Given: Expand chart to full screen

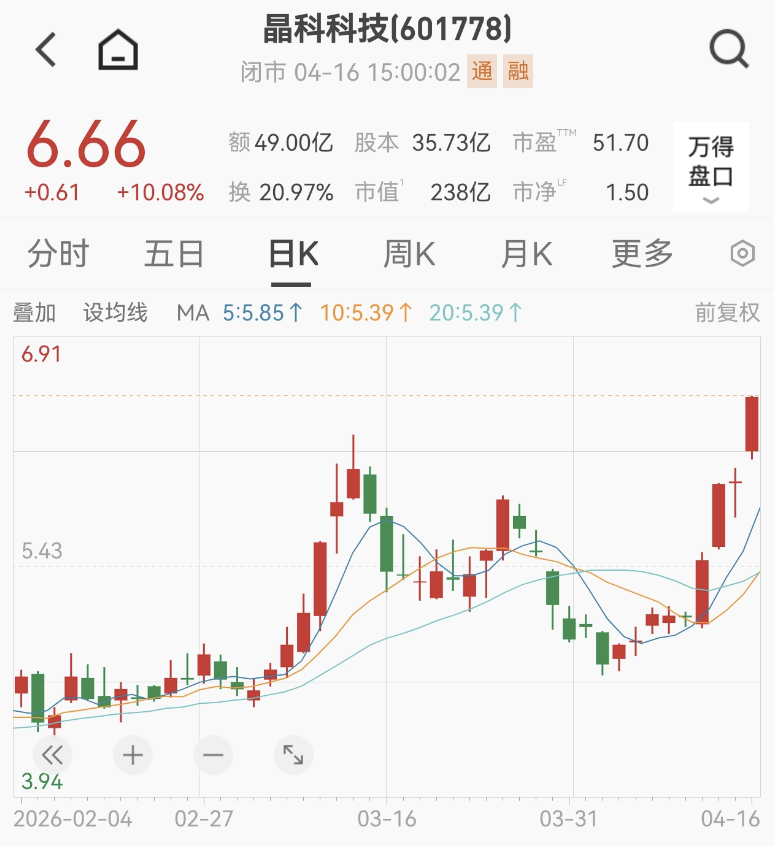Looking at the screenshot, I should point(293,754).
